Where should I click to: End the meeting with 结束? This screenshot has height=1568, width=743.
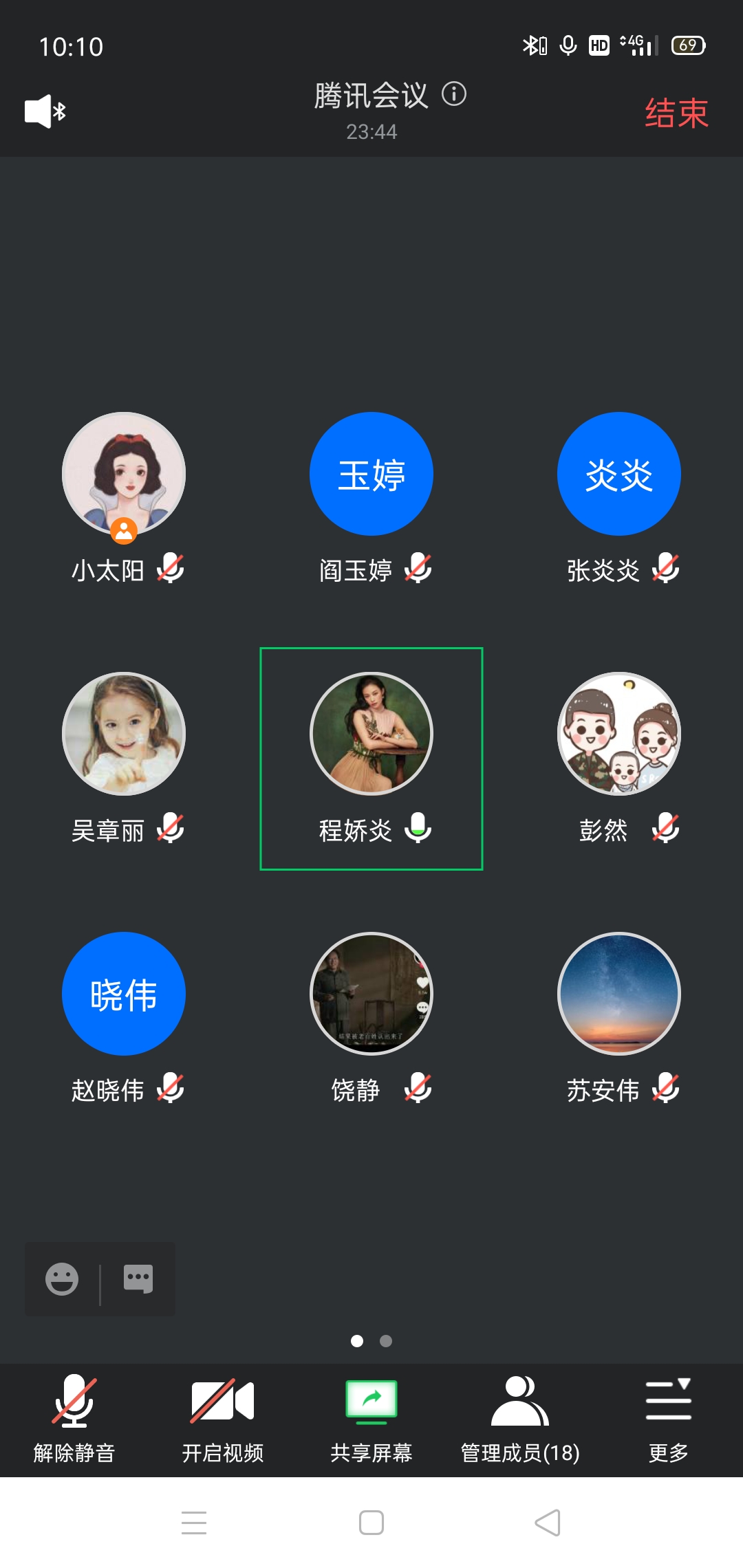tap(676, 113)
